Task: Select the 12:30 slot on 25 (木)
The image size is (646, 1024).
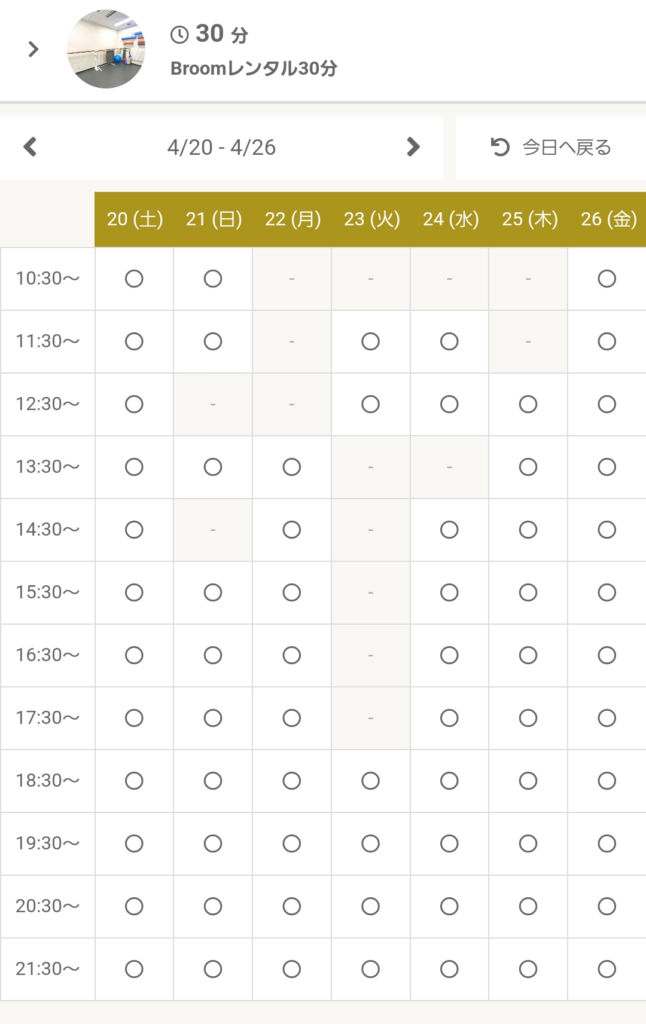Action: click(528, 404)
